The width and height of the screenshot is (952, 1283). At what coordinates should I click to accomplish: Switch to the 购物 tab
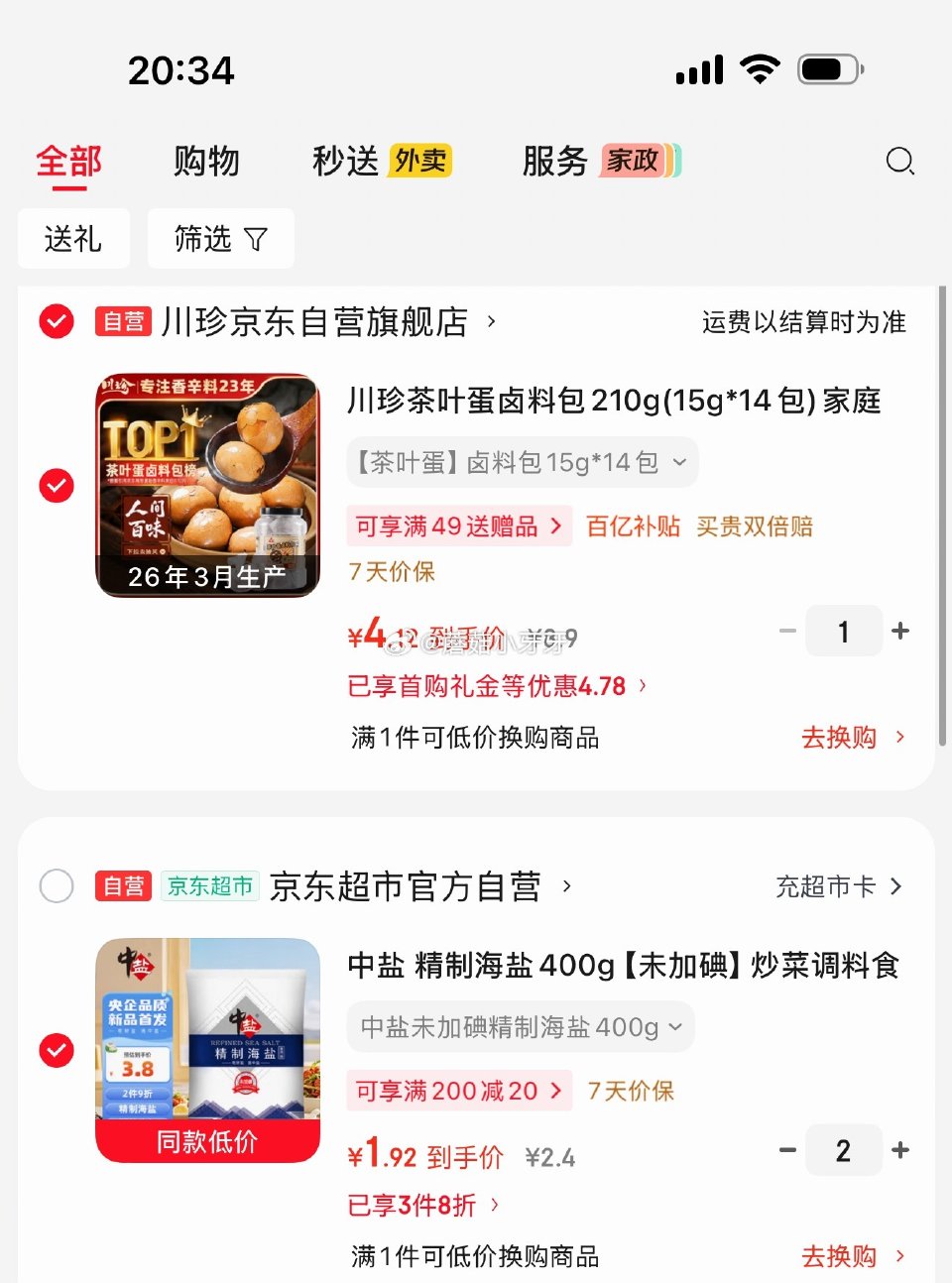[206, 161]
